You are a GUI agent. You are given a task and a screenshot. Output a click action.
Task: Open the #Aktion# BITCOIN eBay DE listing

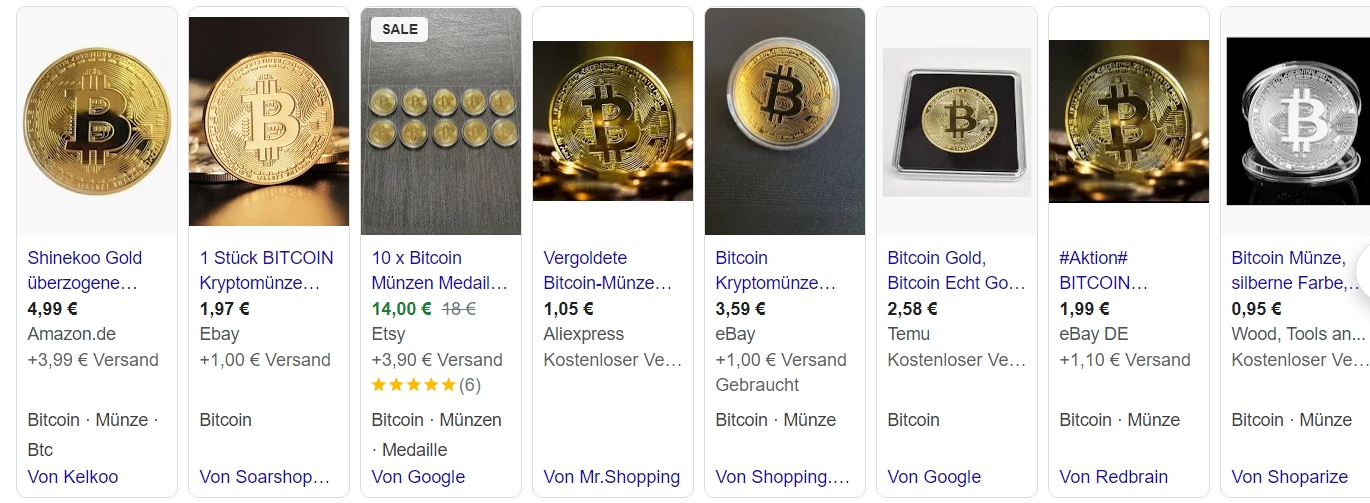[x=1103, y=270]
